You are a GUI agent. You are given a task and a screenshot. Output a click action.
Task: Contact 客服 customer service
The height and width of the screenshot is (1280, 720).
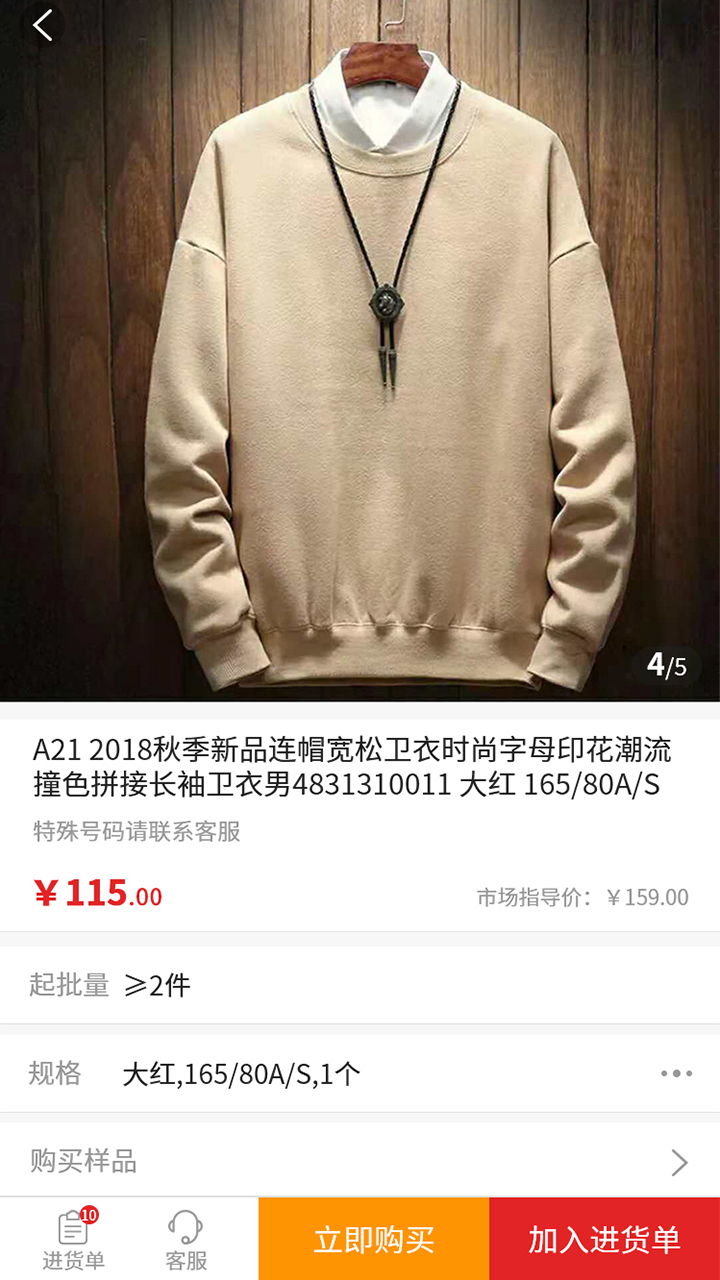[186, 1239]
